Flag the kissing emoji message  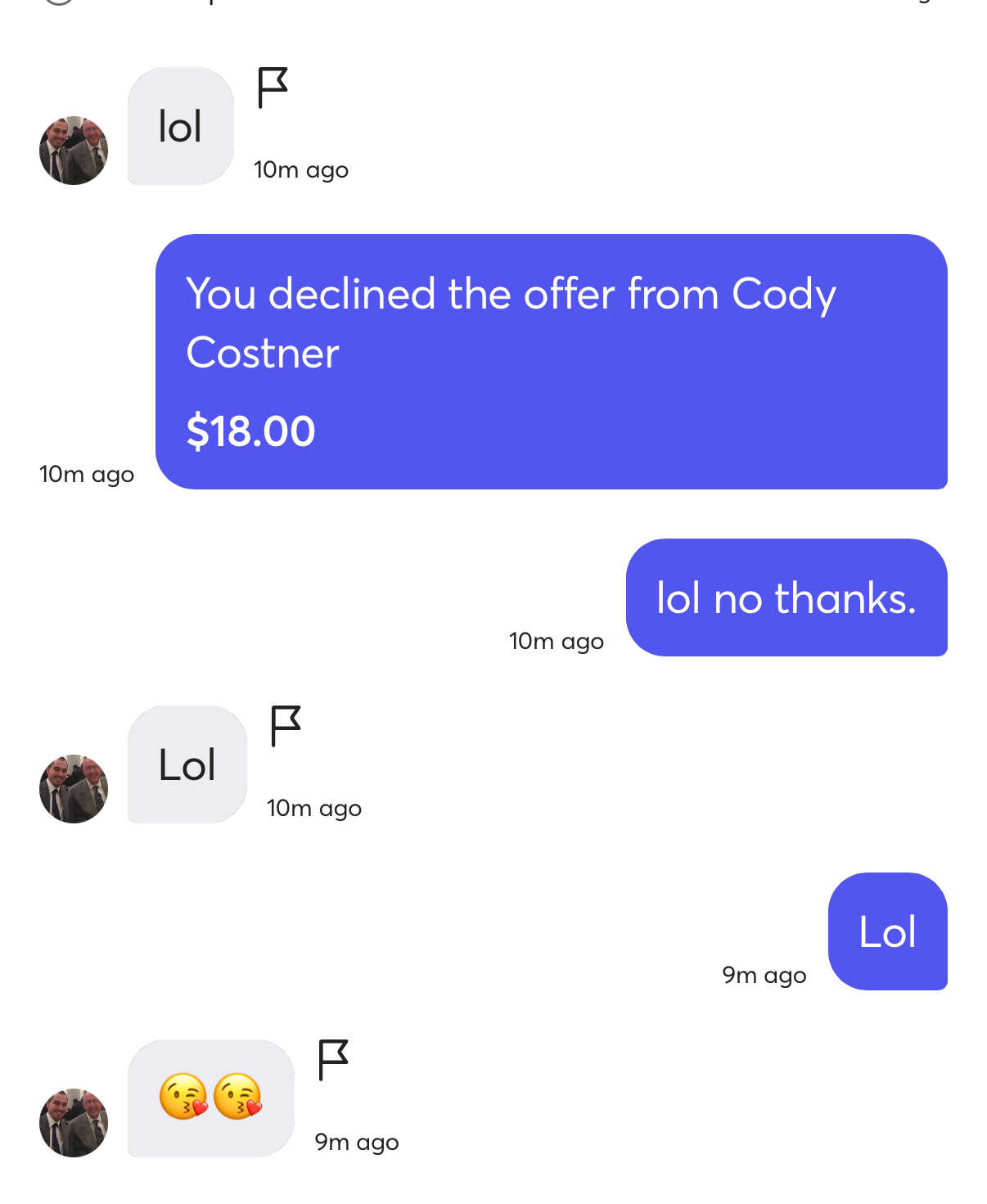333,1060
